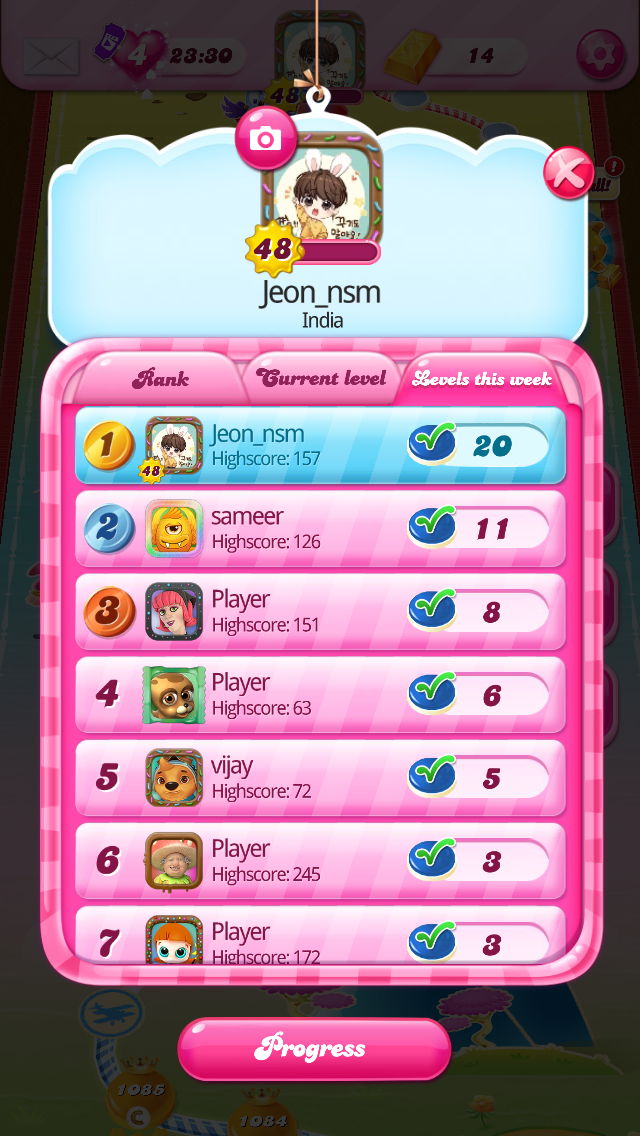The width and height of the screenshot is (640, 1136).
Task: Open rank 3 Player with highscore 151
Action: click(320, 611)
